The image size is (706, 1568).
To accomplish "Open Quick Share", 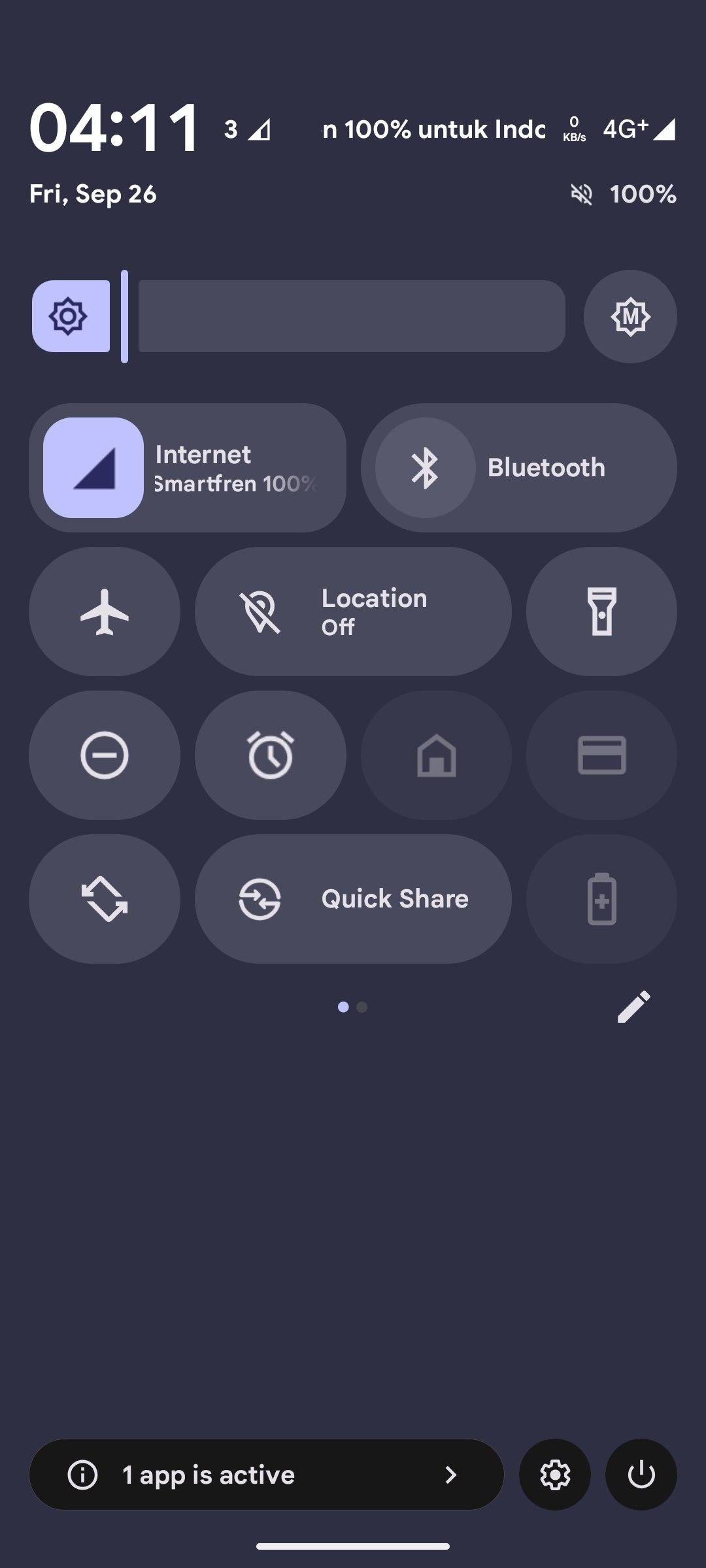I will click(x=353, y=899).
